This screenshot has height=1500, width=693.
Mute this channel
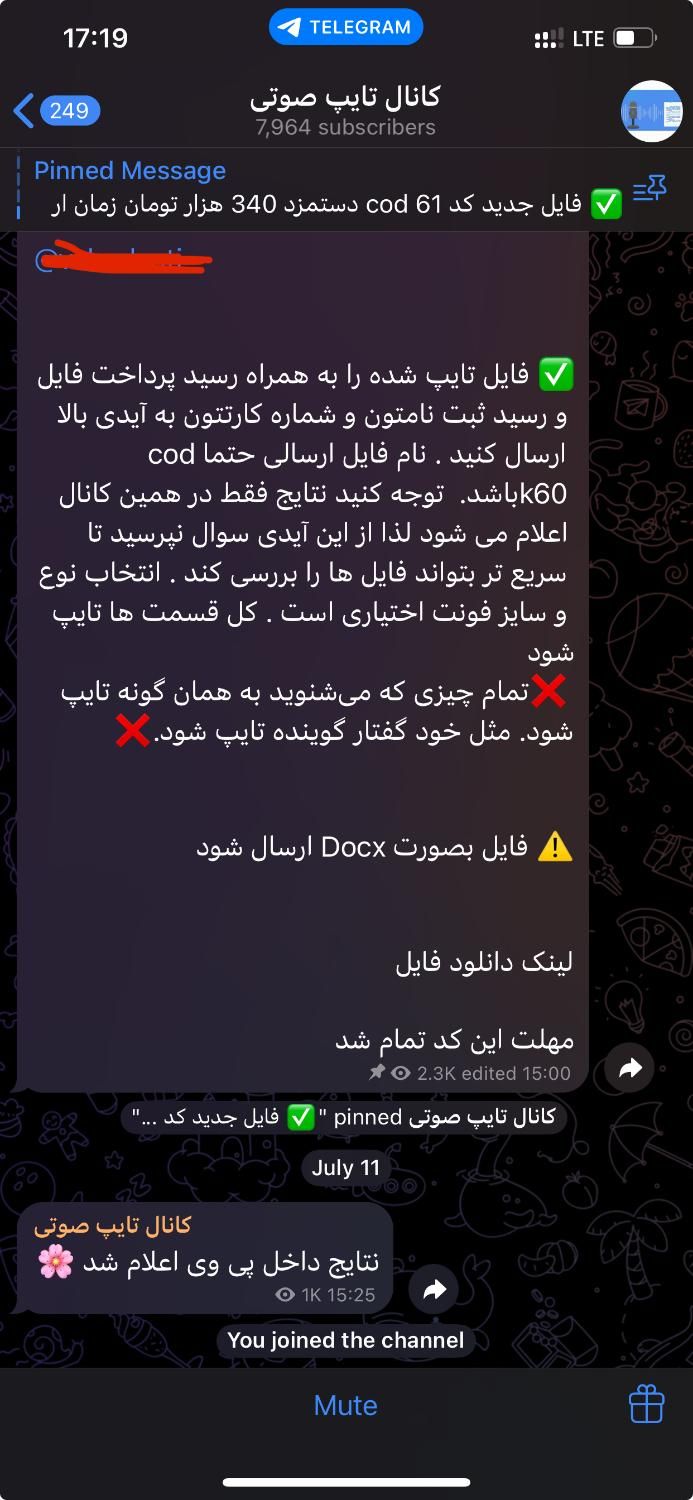(x=345, y=1405)
